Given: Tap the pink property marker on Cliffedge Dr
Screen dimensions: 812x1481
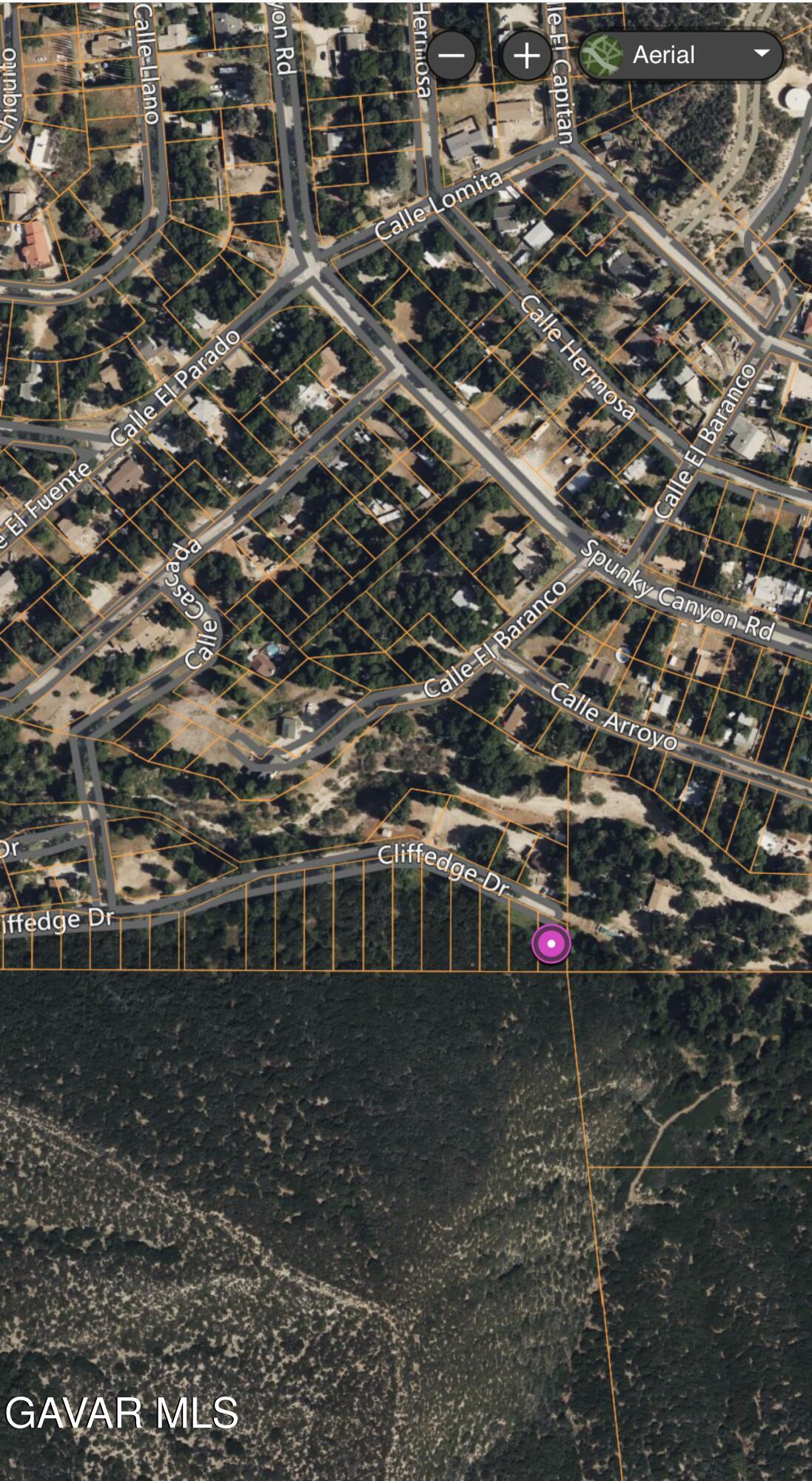Looking at the screenshot, I should tap(551, 943).
